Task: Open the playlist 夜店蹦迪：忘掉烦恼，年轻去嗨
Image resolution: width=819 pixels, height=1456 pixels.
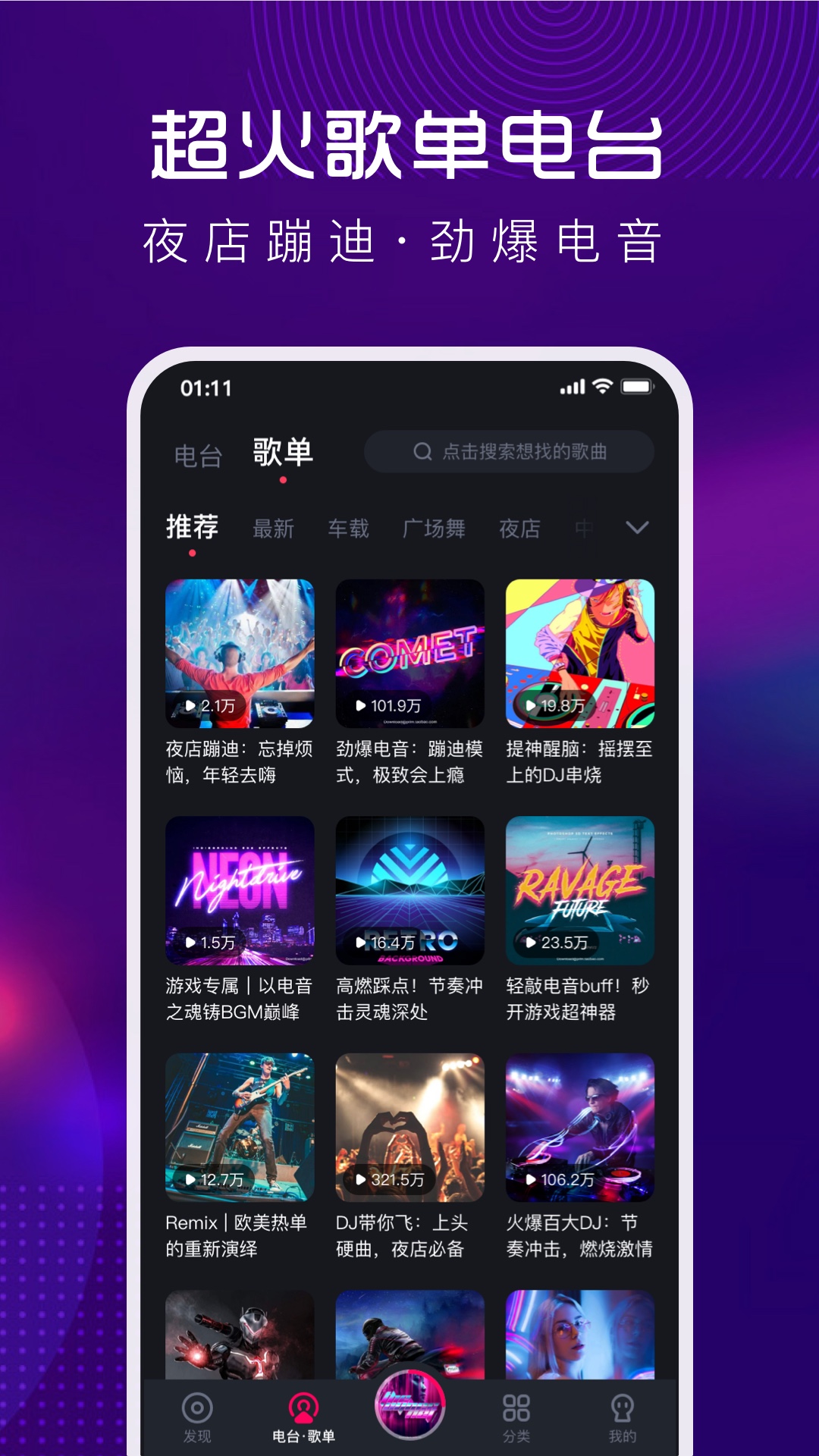Action: (x=238, y=762)
